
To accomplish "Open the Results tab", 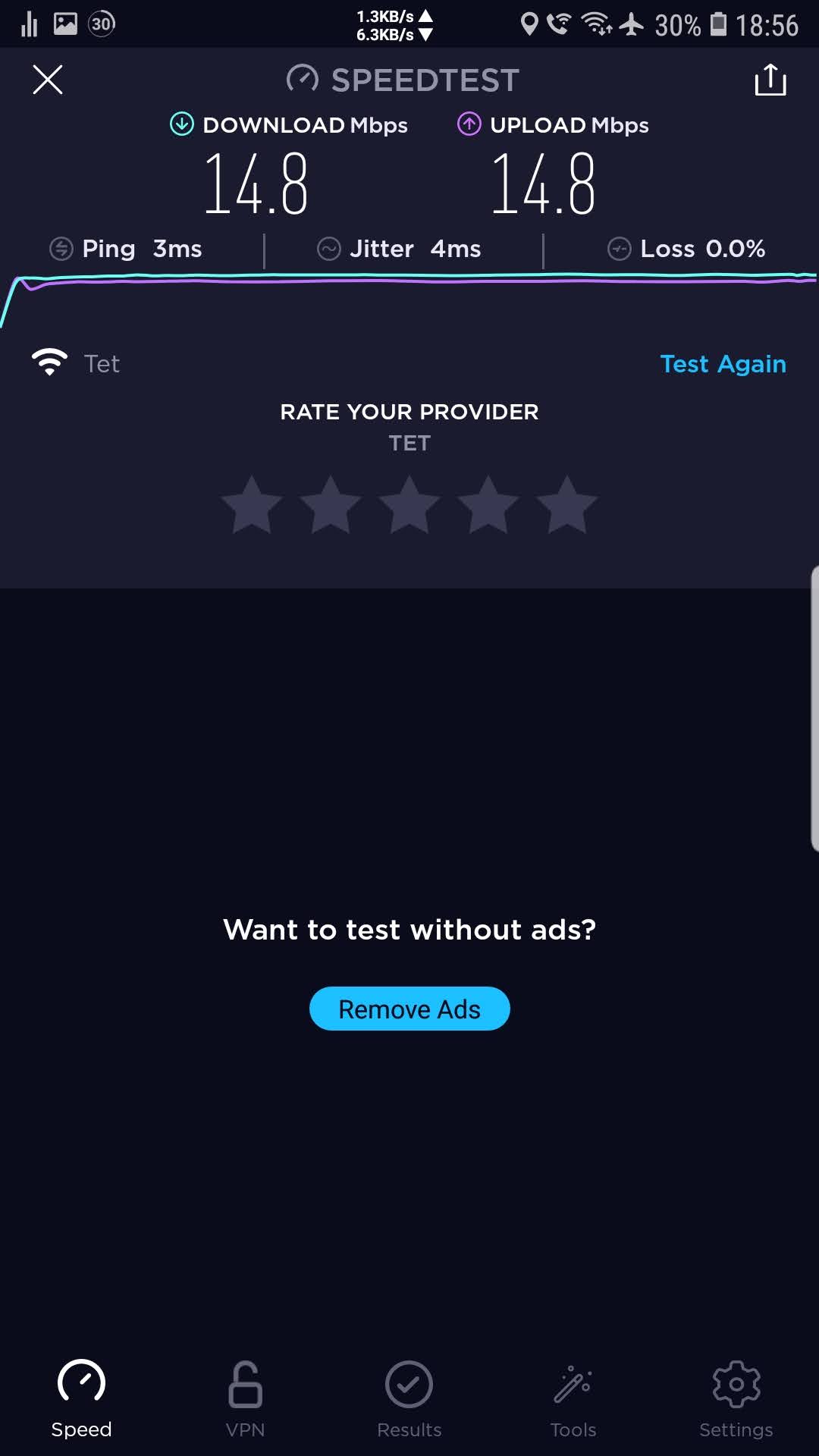I will tap(409, 1399).
